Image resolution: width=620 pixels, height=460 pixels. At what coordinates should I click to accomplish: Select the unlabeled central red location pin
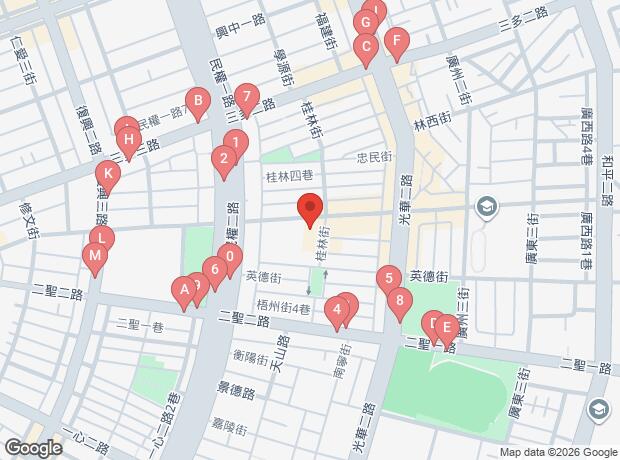pyautogui.click(x=310, y=210)
